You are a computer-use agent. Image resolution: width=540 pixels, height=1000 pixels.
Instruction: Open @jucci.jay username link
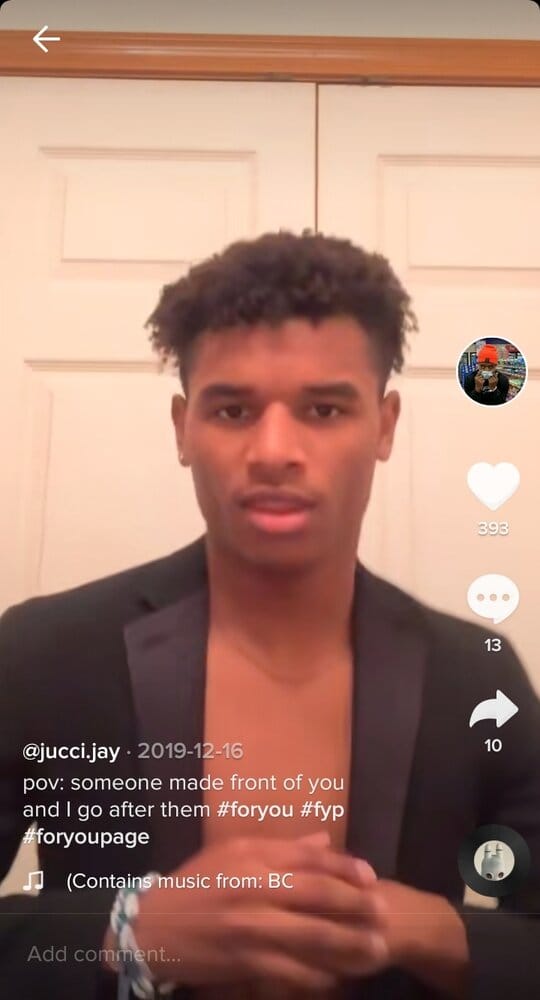point(71,751)
